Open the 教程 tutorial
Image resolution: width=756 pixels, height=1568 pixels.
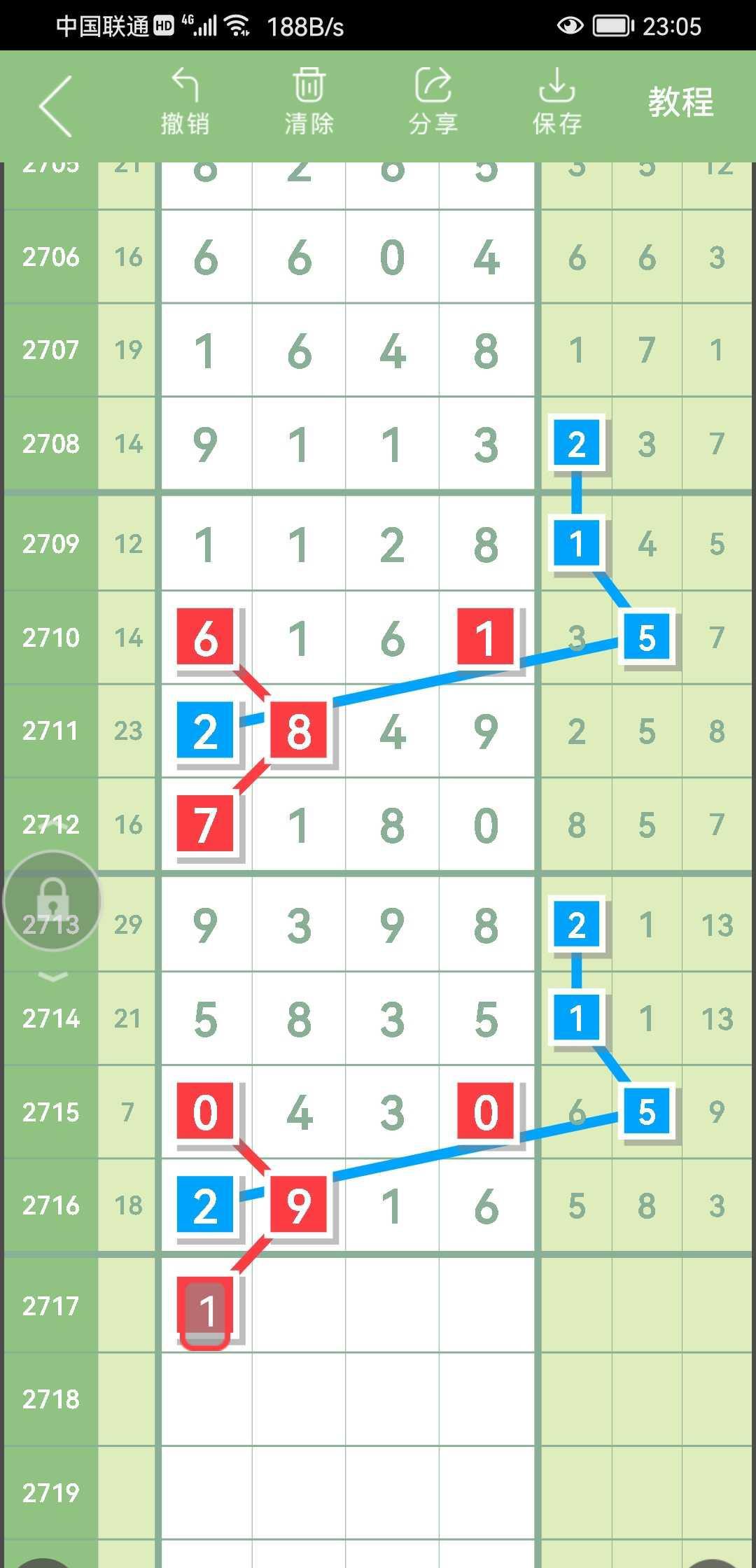pos(680,102)
